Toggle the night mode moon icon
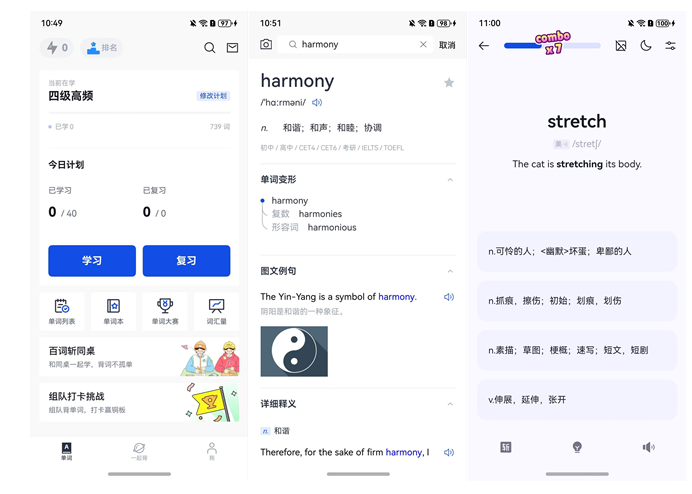The width and height of the screenshot is (692, 494). (x=646, y=46)
